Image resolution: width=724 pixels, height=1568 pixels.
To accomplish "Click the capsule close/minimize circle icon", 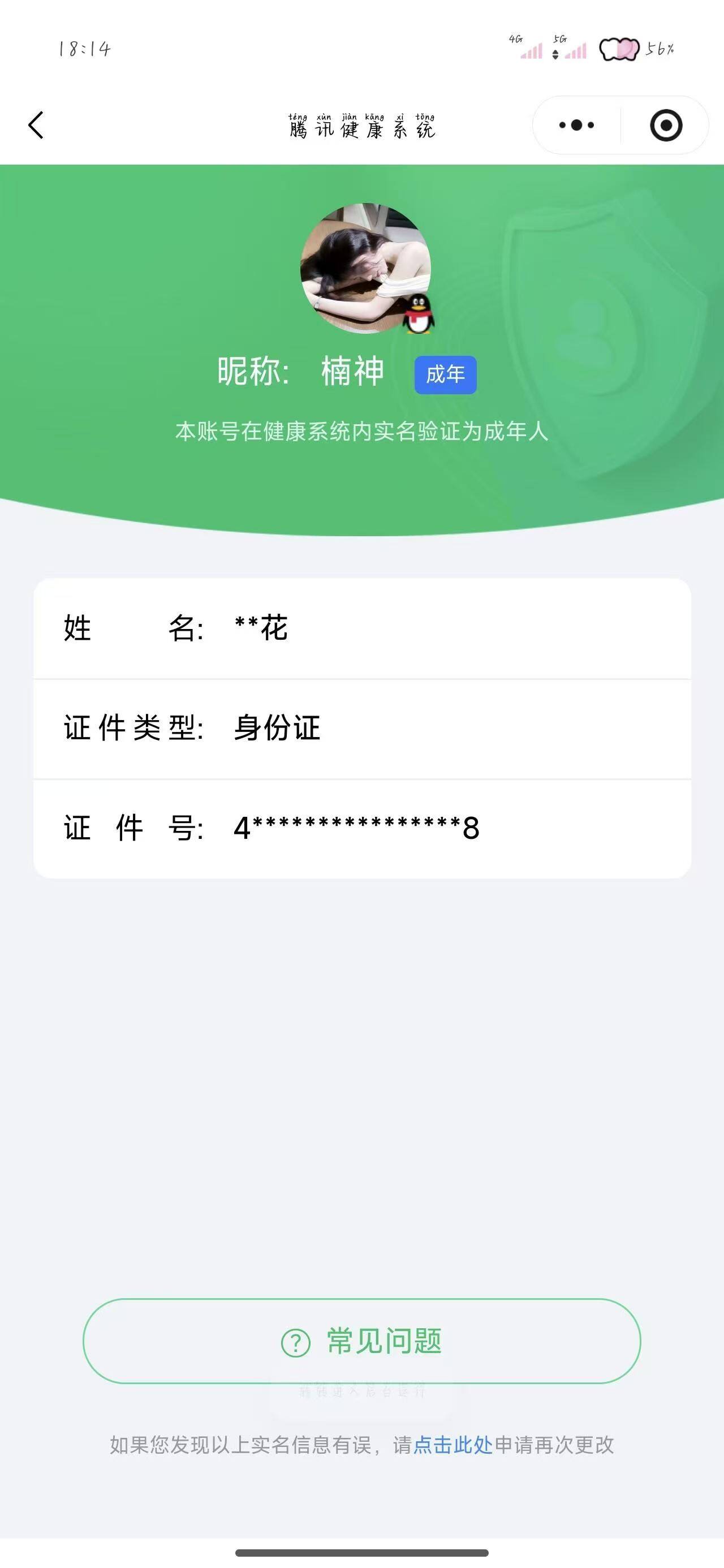I will click(666, 125).
